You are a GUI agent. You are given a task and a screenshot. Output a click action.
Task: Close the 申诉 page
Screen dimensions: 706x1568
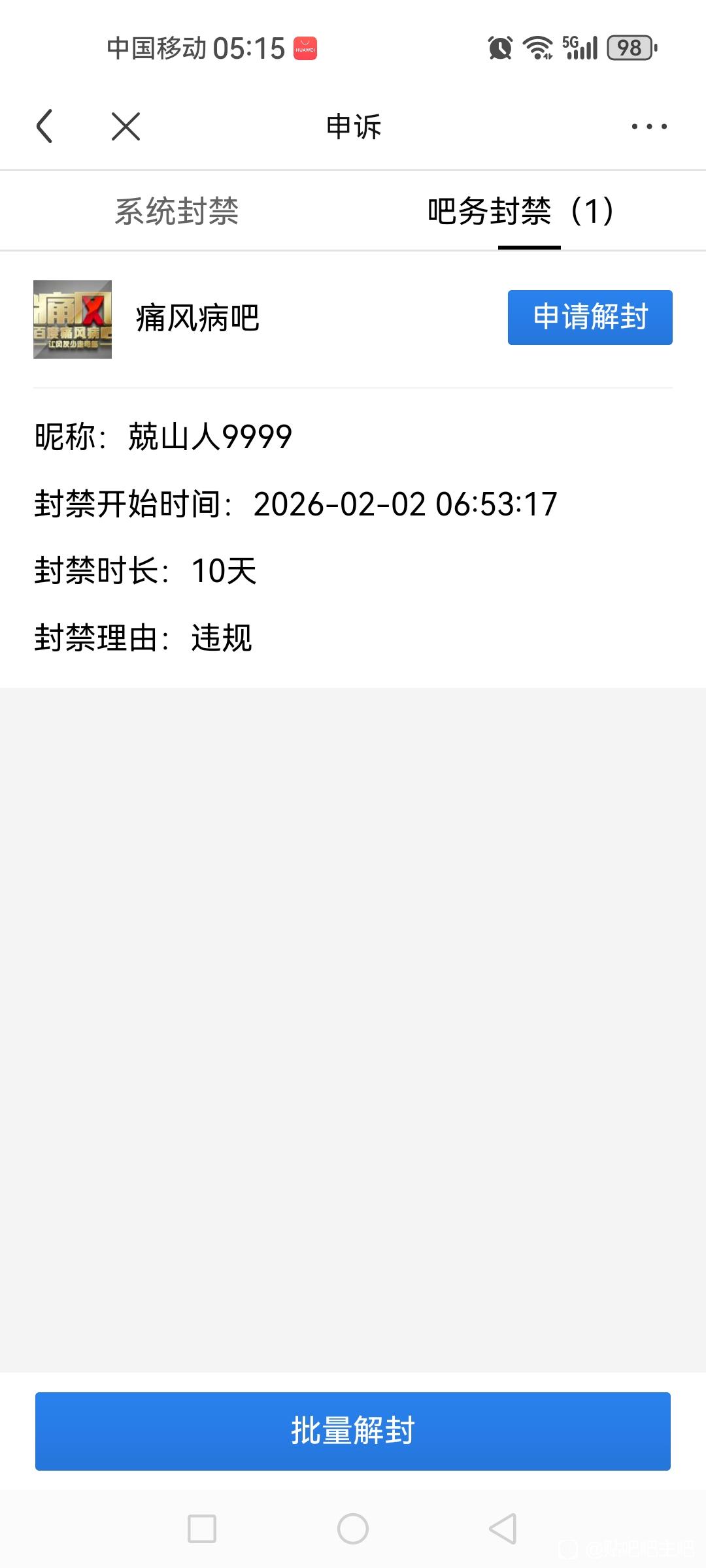pyautogui.click(x=126, y=126)
